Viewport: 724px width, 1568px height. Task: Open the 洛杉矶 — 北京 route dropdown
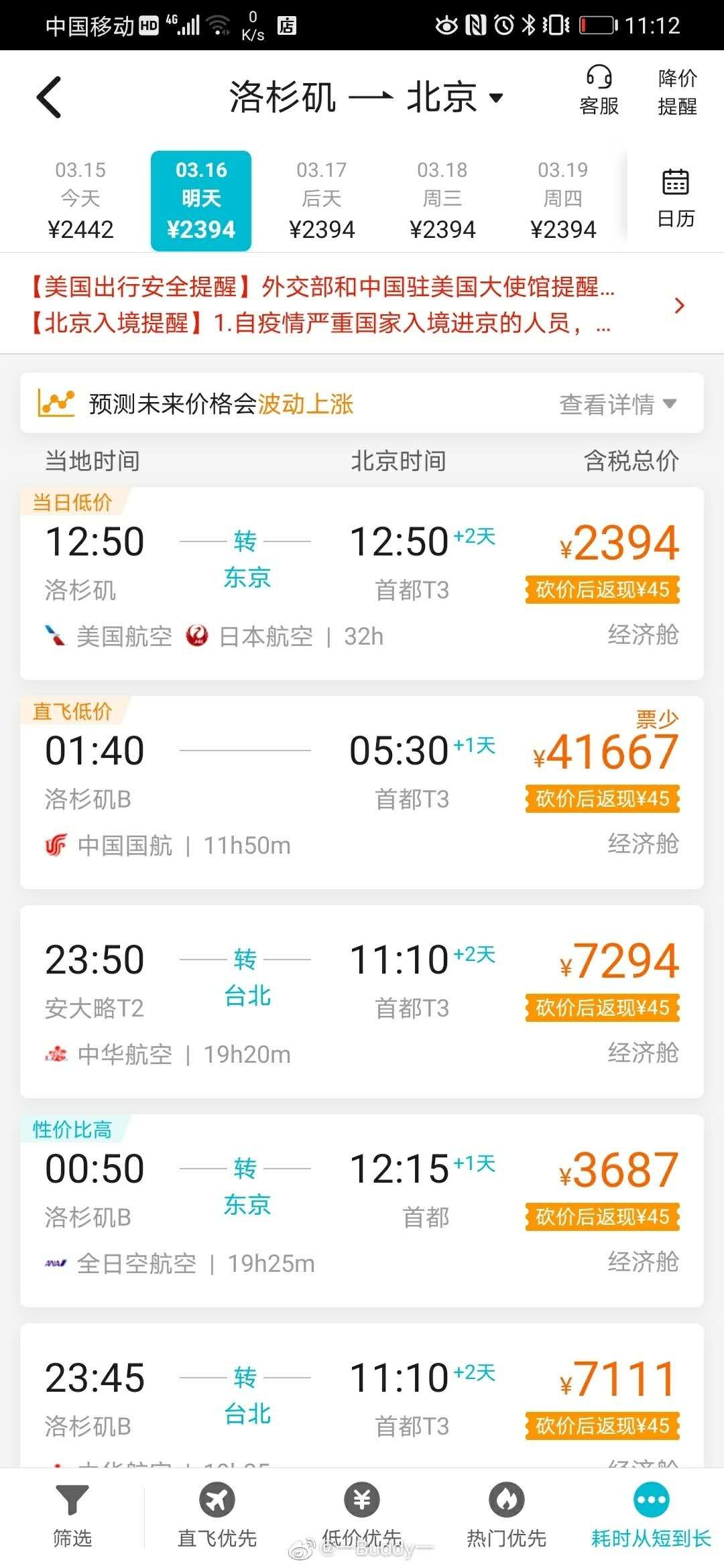(365, 98)
